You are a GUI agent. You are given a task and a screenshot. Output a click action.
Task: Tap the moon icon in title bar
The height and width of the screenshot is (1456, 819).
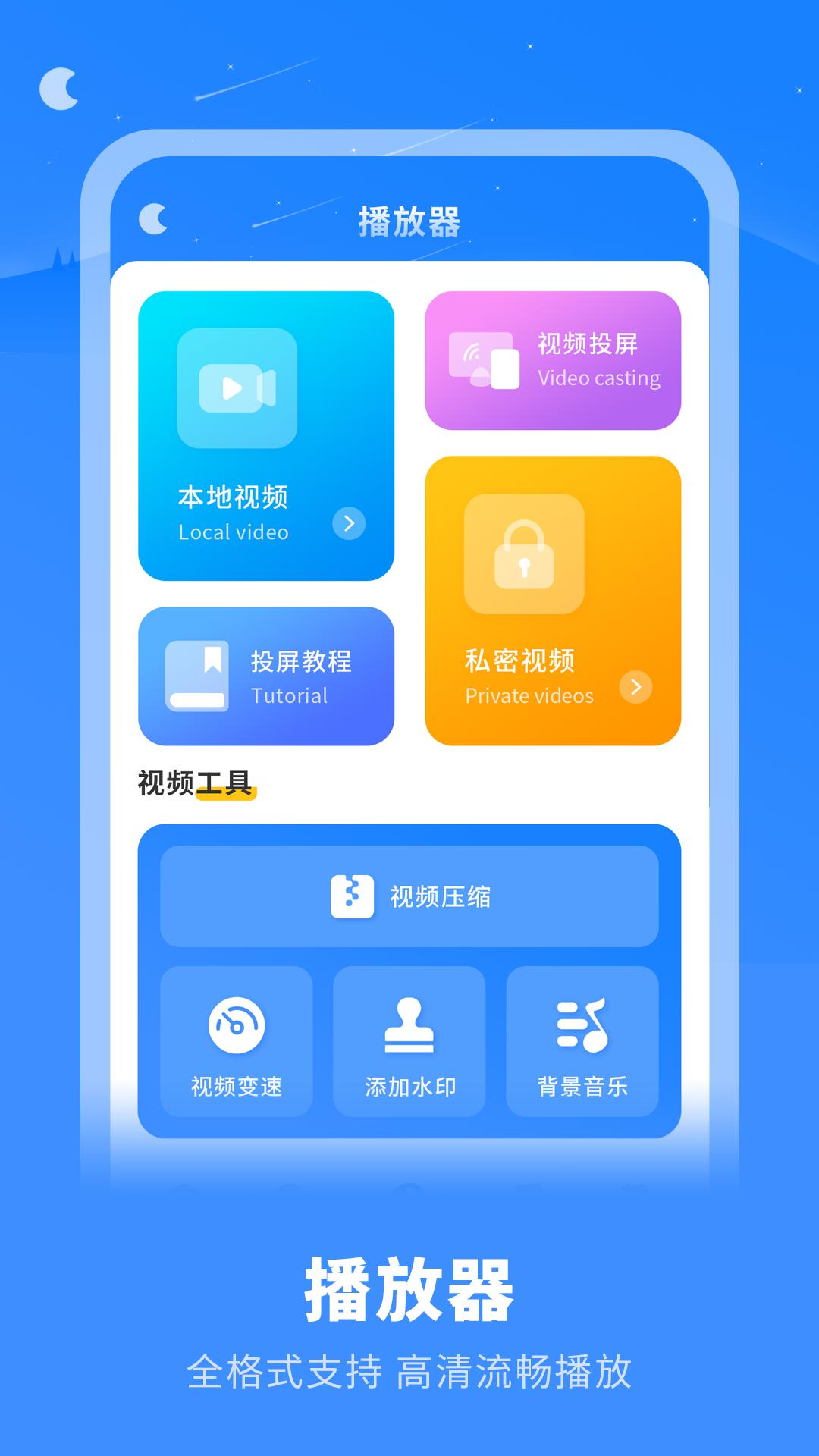coord(152,218)
